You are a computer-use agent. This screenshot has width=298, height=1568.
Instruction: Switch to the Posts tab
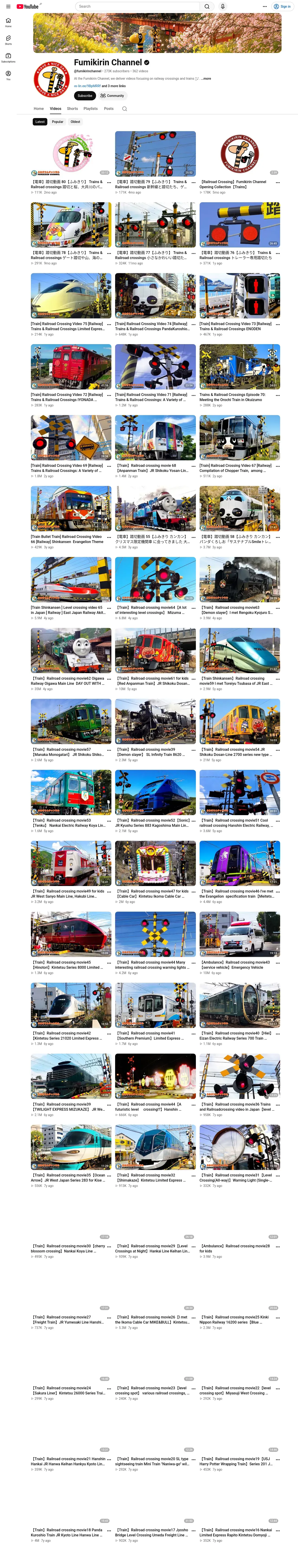109,108
